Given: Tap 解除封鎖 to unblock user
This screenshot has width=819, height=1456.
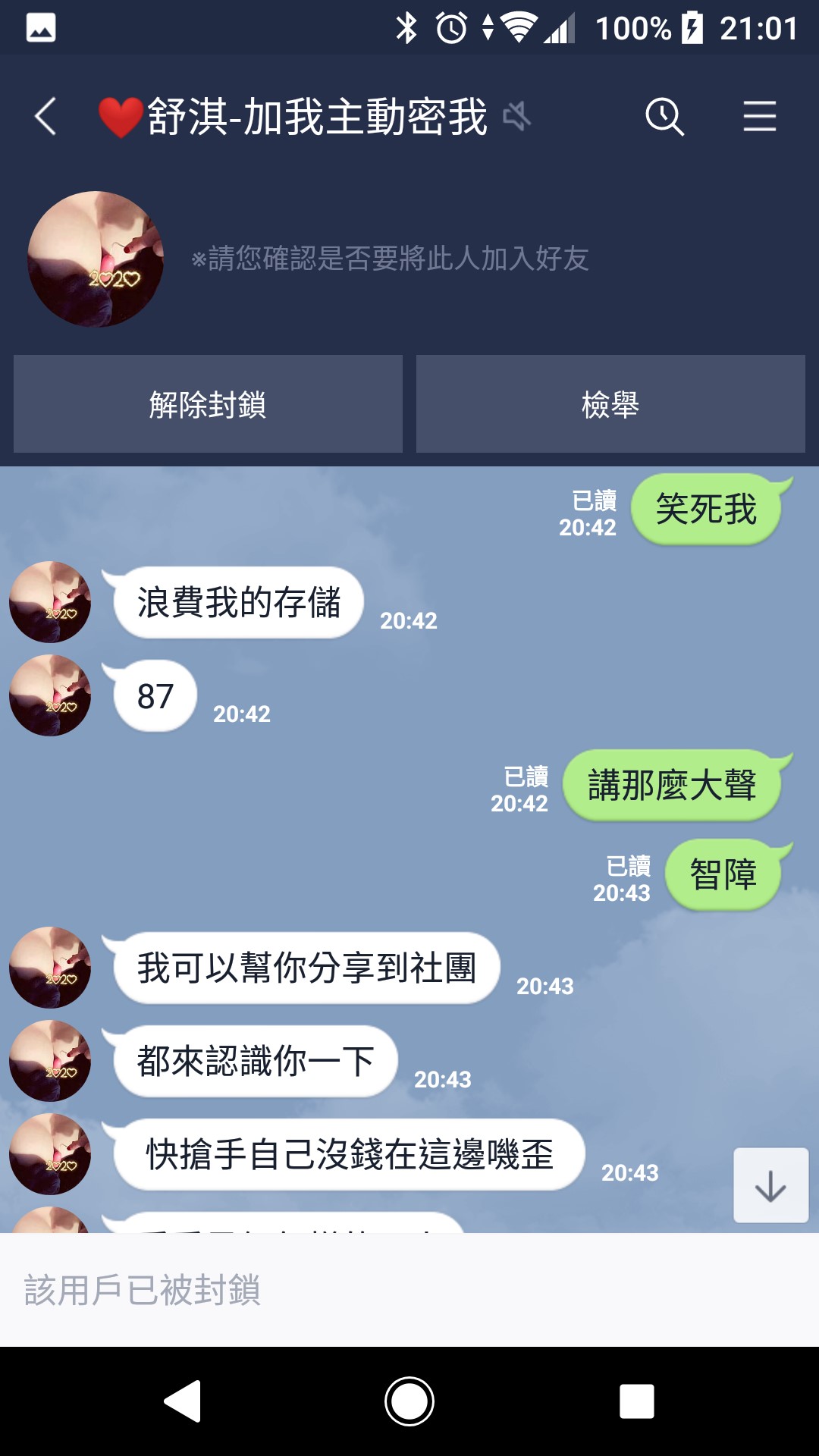Looking at the screenshot, I should click(208, 404).
